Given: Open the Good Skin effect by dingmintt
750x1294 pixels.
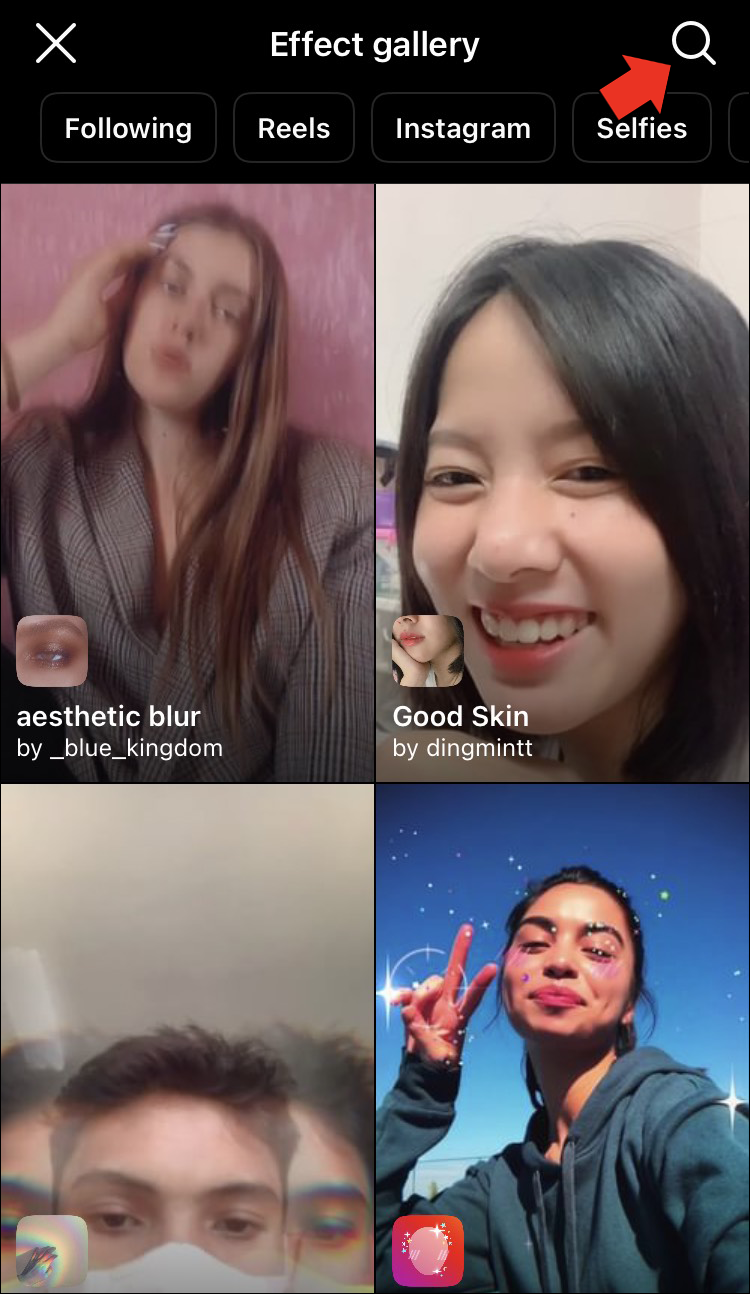Looking at the screenshot, I should point(562,480).
